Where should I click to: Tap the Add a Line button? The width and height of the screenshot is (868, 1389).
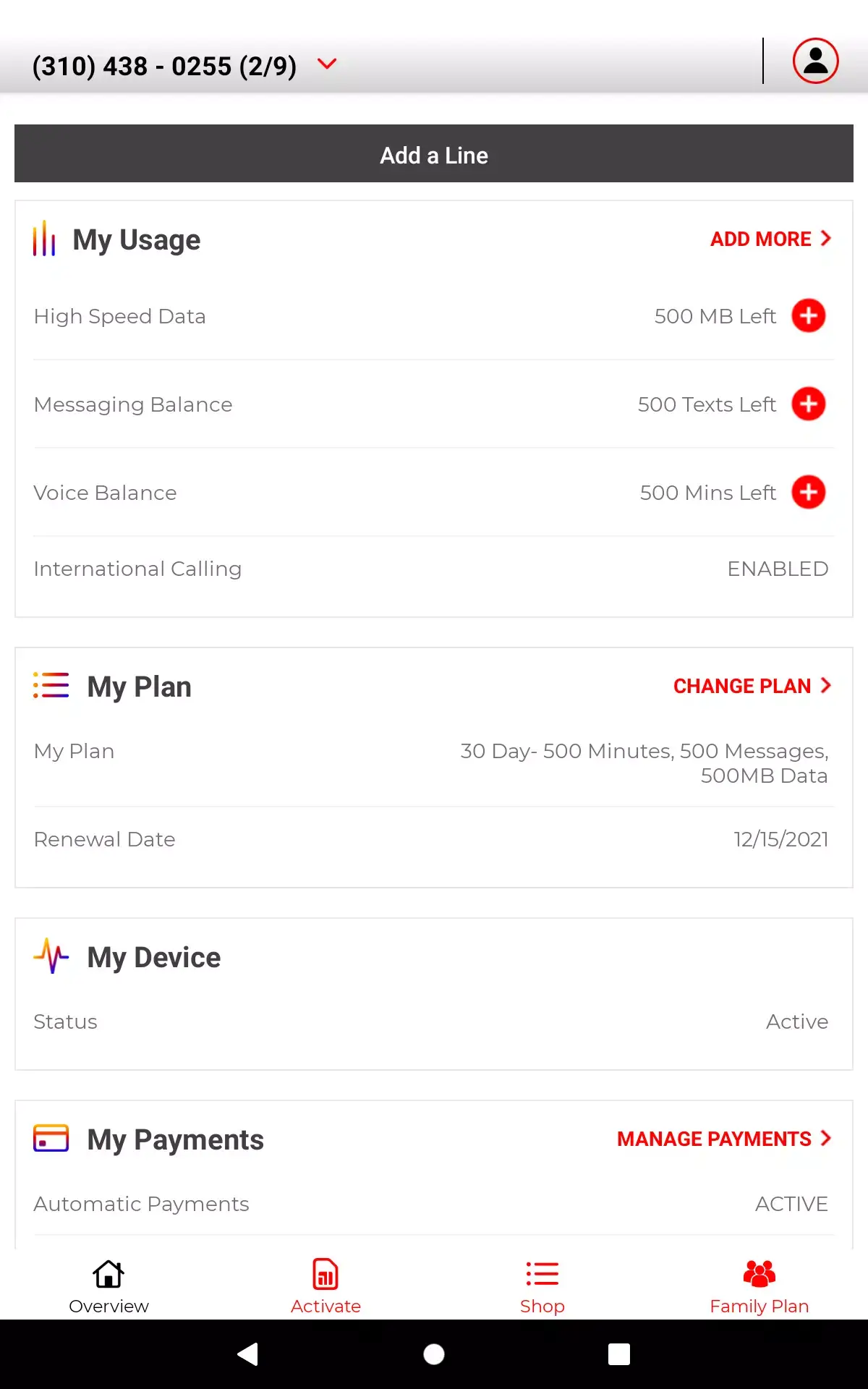coord(434,154)
